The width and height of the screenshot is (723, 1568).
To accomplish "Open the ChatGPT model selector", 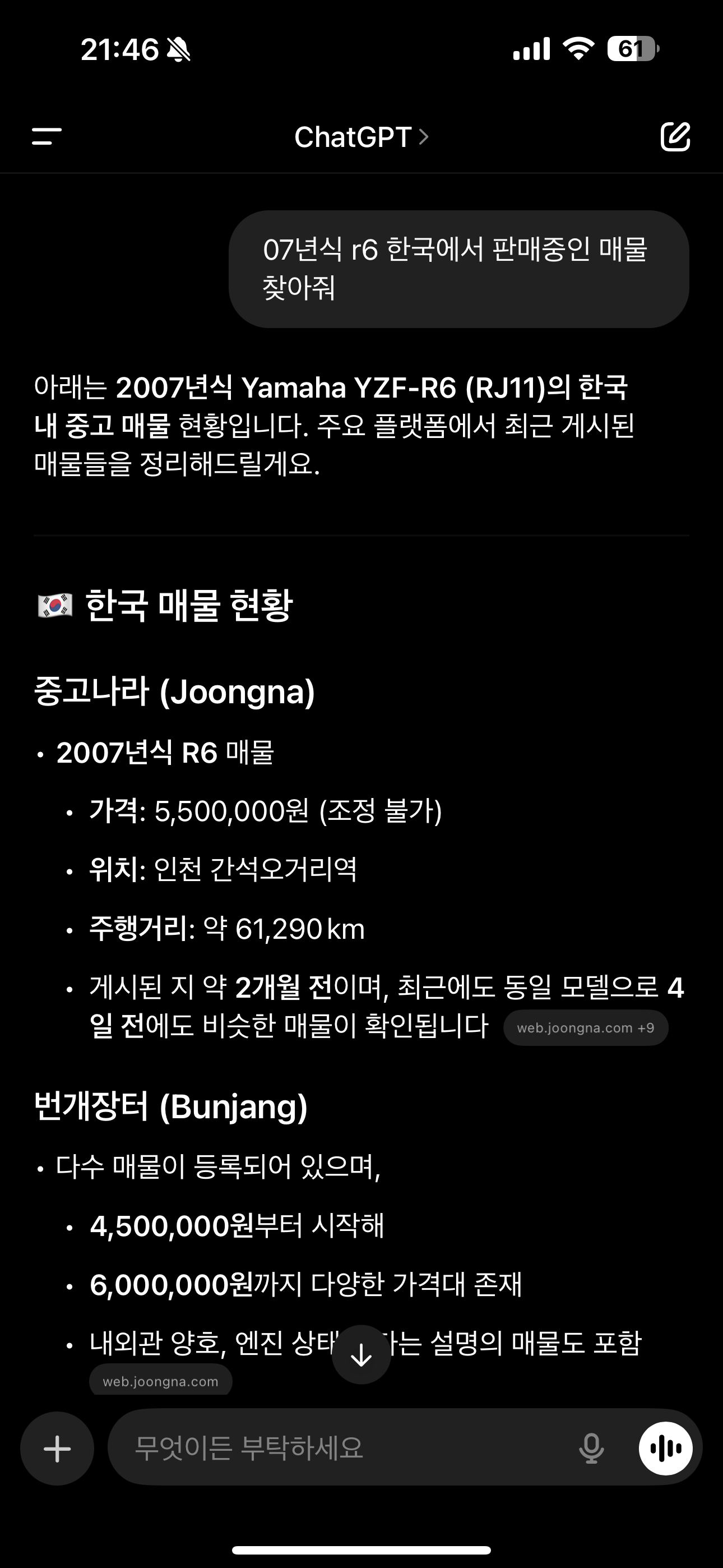I will (361, 137).
